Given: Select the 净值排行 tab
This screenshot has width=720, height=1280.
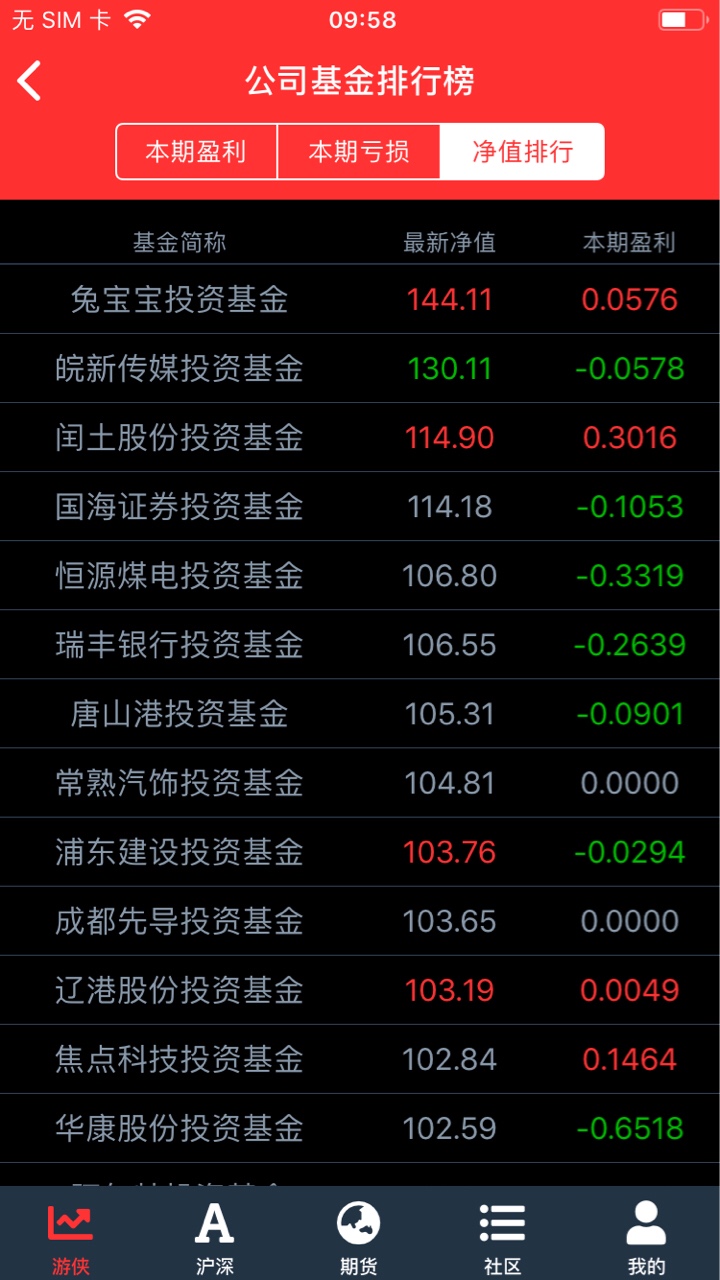Looking at the screenshot, I should pos(522,152).
